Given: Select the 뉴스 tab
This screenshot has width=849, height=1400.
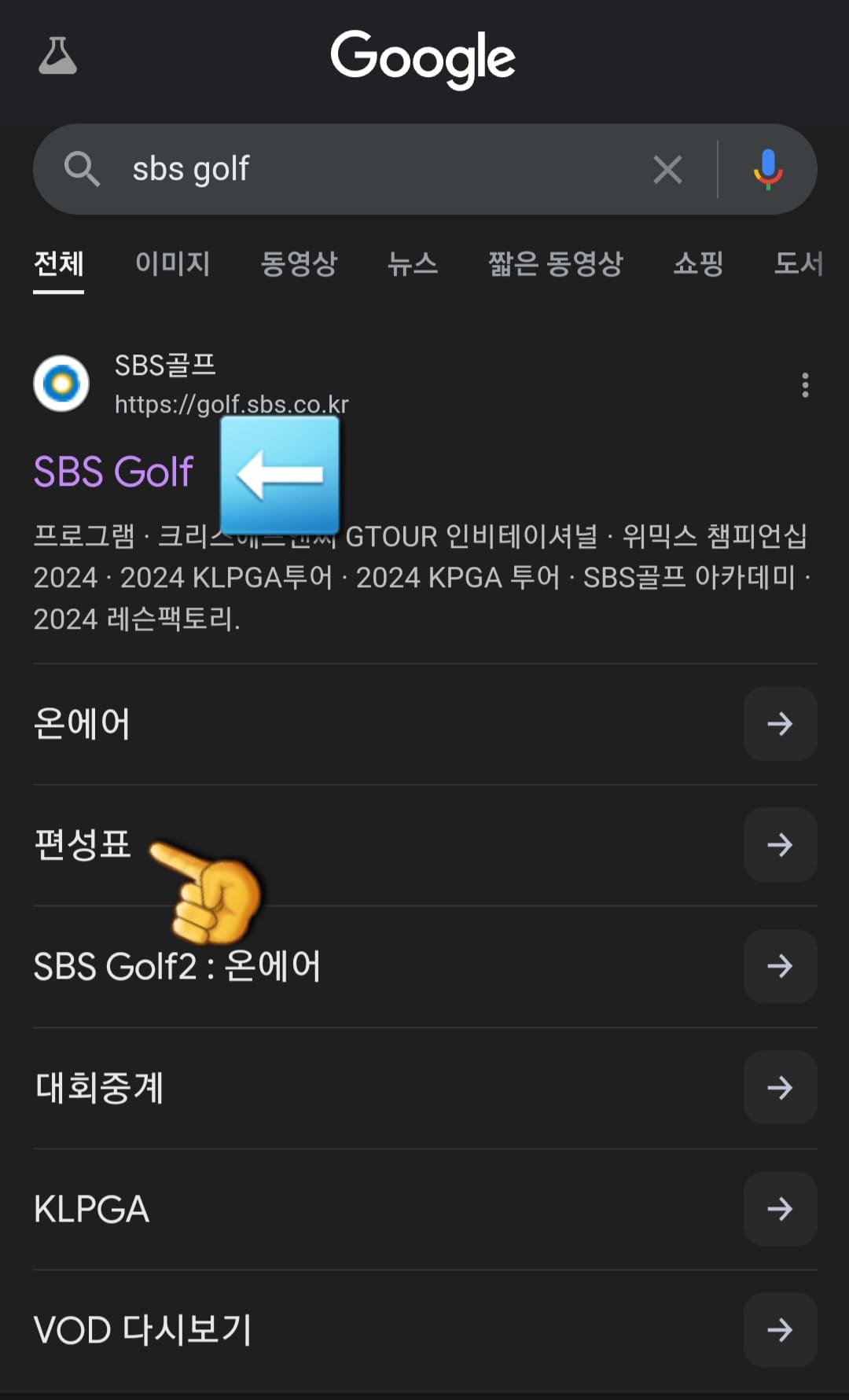Looking at the screenshot, I should click(x=414, y=265).
